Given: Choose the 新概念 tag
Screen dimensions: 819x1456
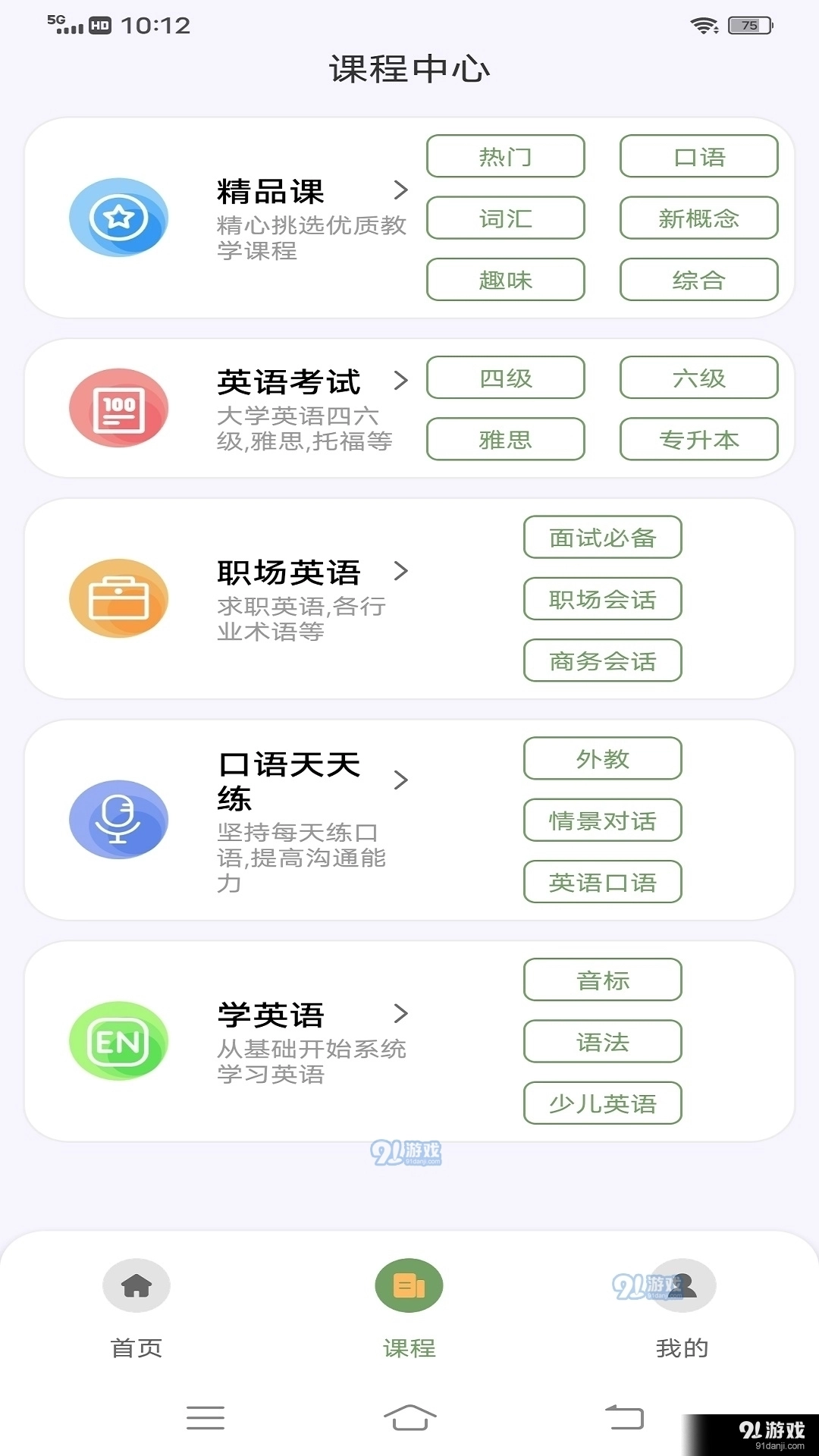Looking at the screenshot, I should [x=699, y=218].
